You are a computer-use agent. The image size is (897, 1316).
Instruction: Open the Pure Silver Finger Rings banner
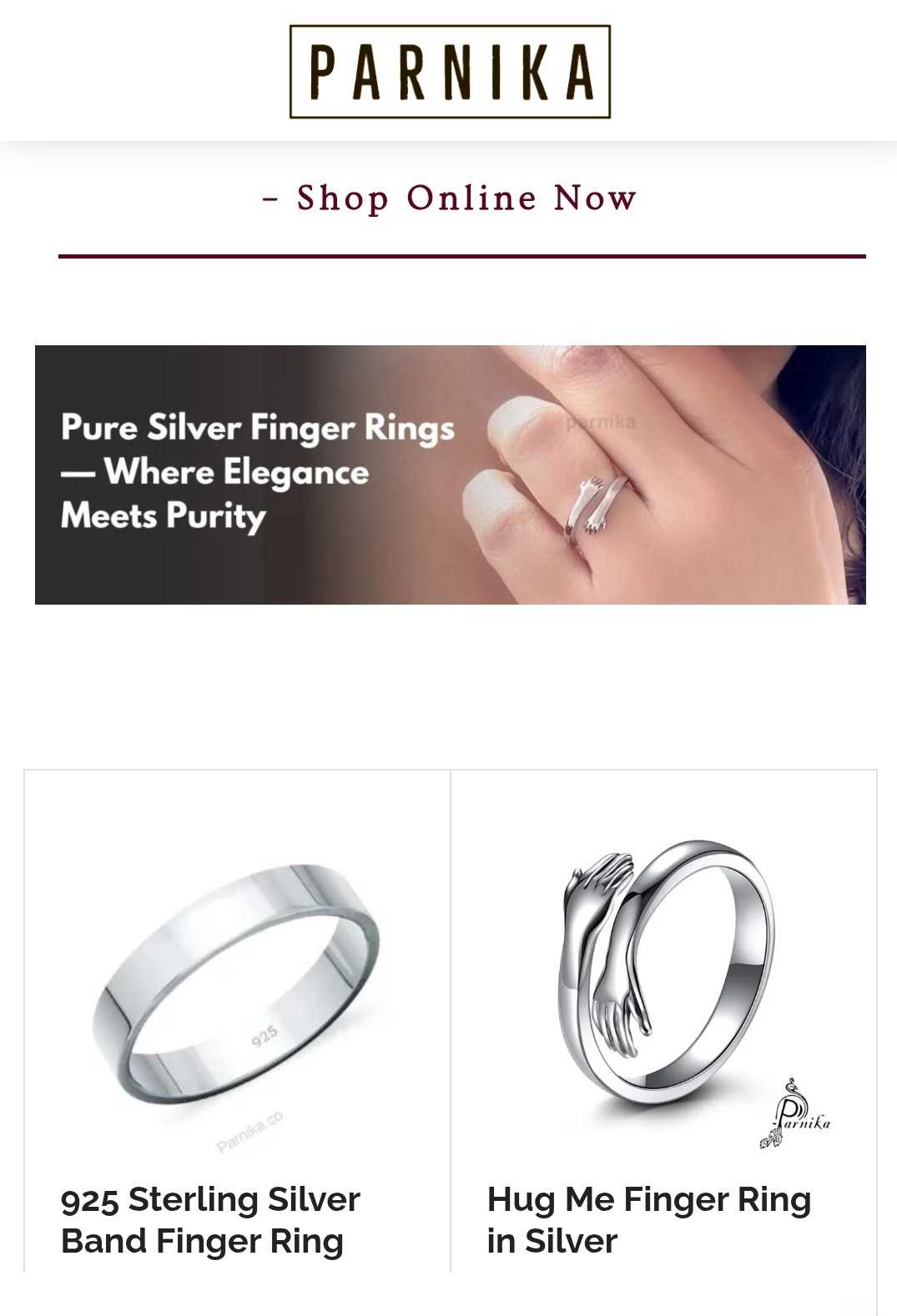tap(450, 474)
